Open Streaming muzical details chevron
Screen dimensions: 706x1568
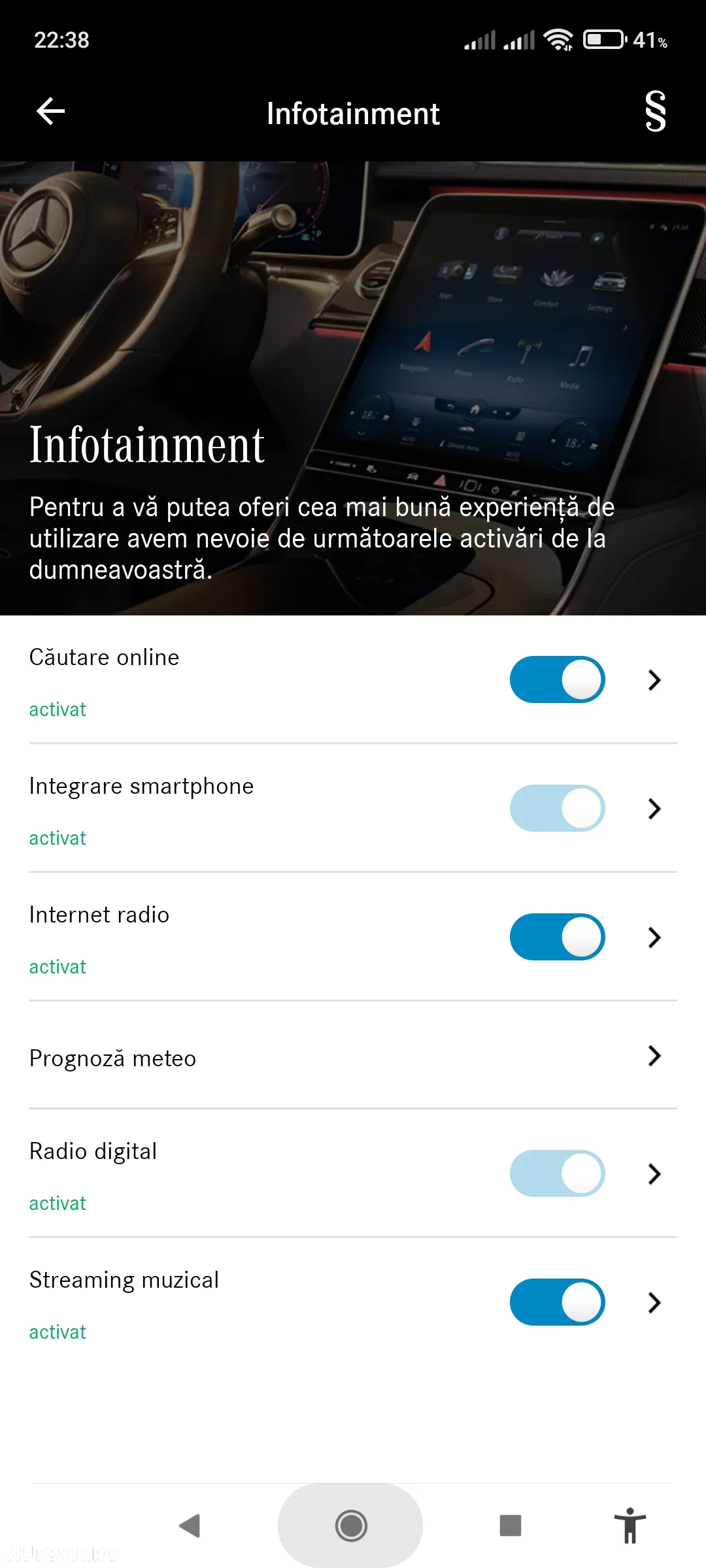654,1303
